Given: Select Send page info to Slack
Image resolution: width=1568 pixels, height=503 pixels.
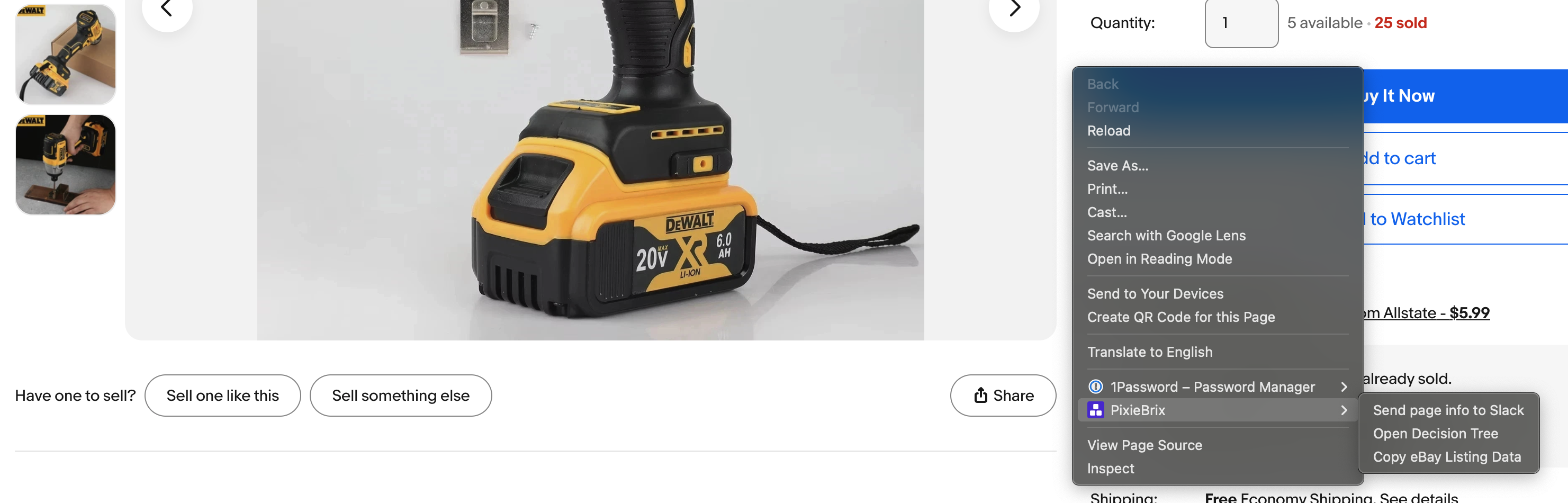Looking at the screenshot, I should (x=1447, y=410).
